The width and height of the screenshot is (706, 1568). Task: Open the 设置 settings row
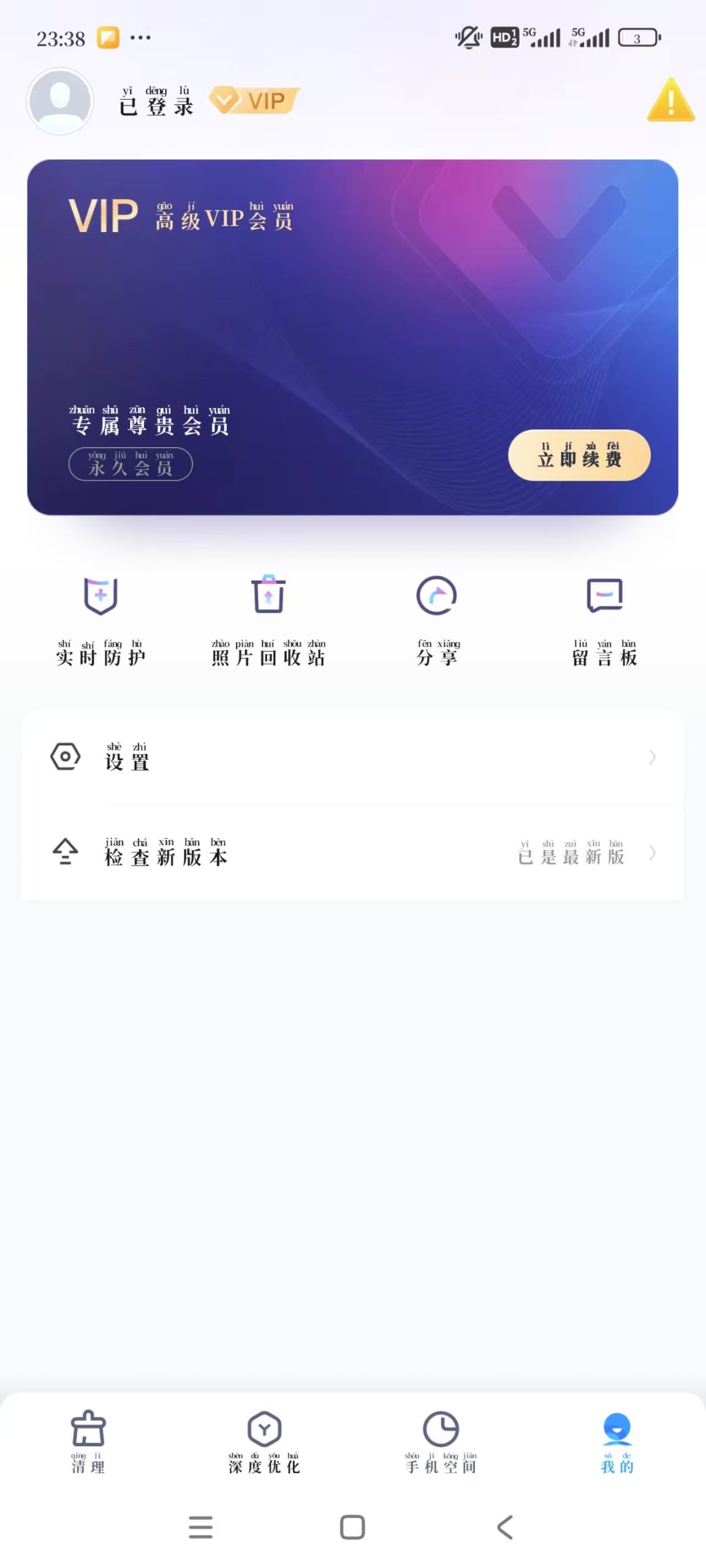pos(352,758)
